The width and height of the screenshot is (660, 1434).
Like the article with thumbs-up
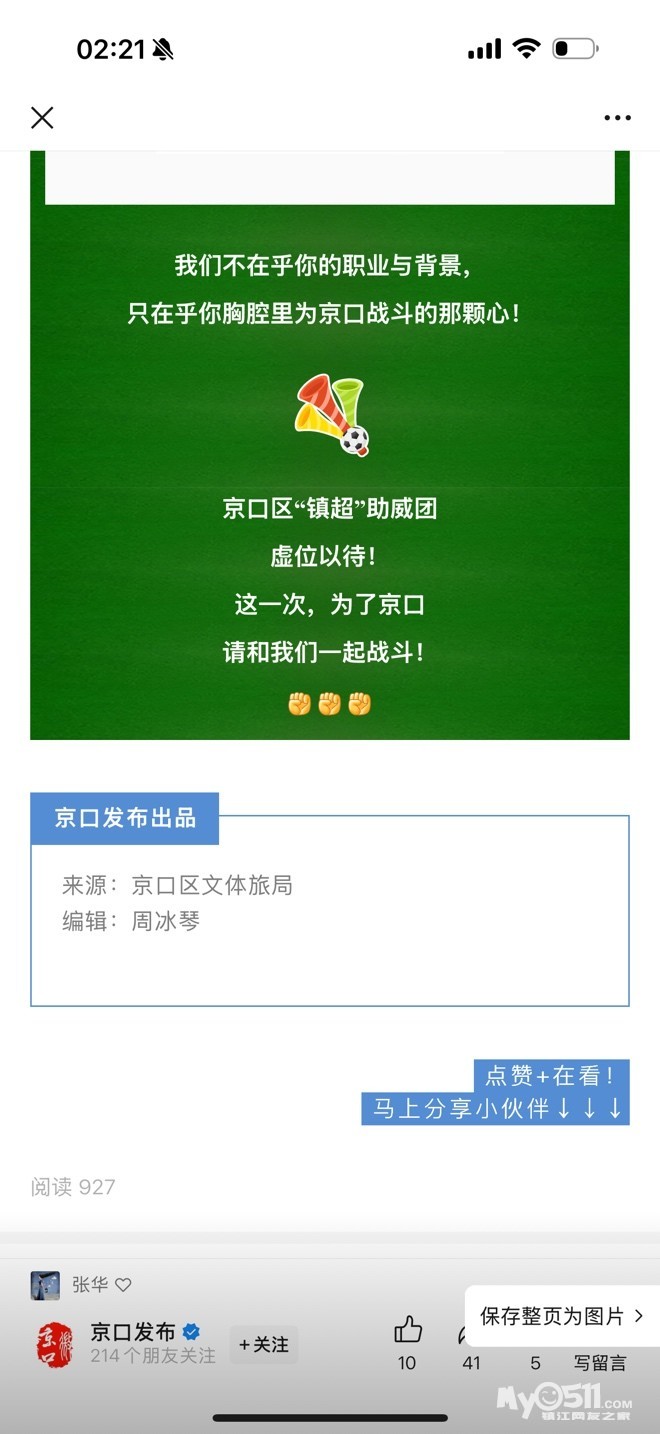coord(407,1331)
